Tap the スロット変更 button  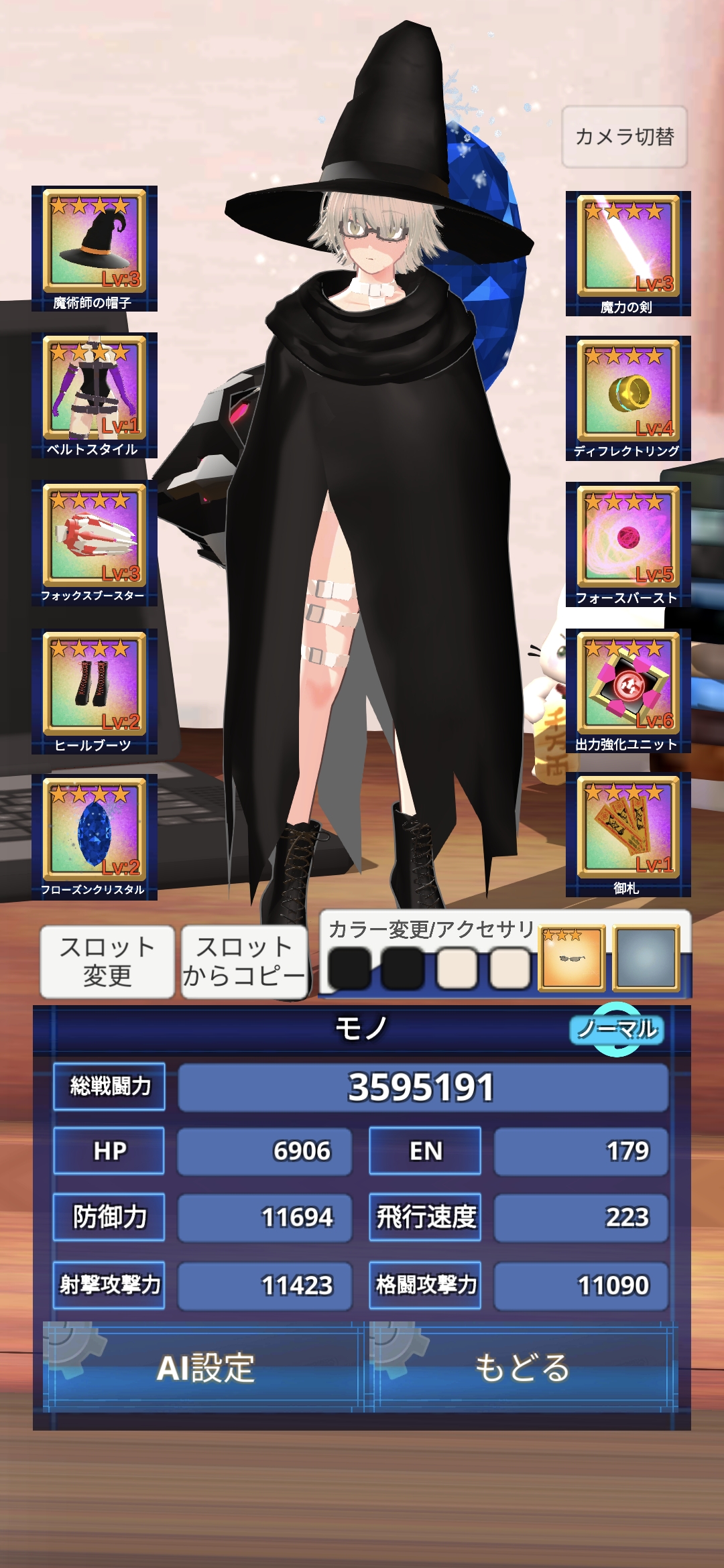click(107, 962)
